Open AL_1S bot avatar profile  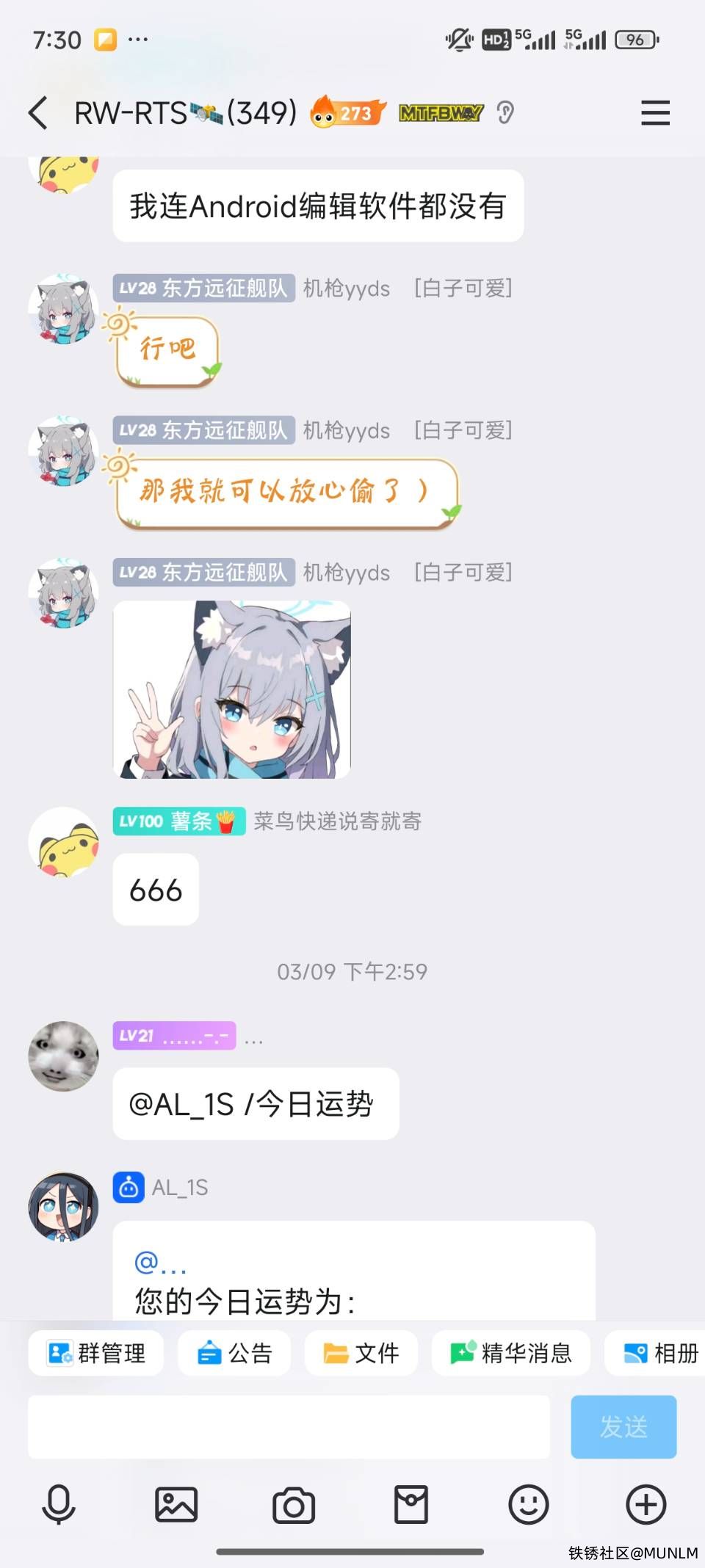pos(63,1207)
